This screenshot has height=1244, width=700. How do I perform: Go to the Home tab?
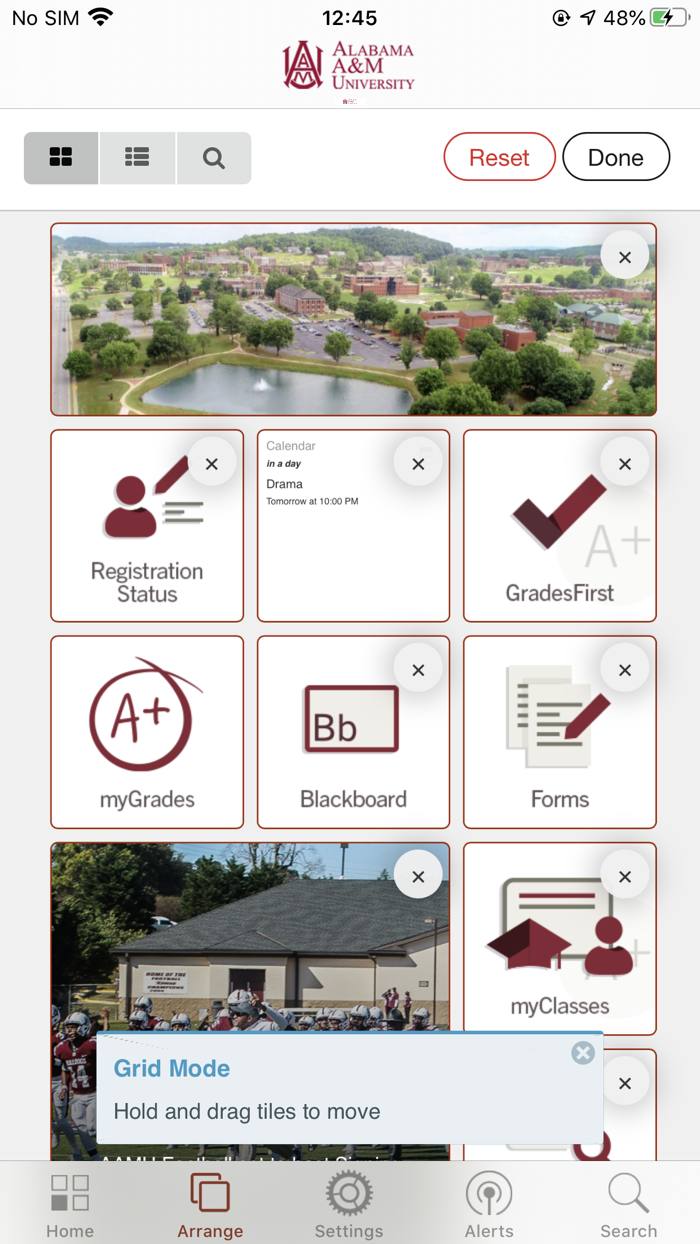click(70, 1205)
